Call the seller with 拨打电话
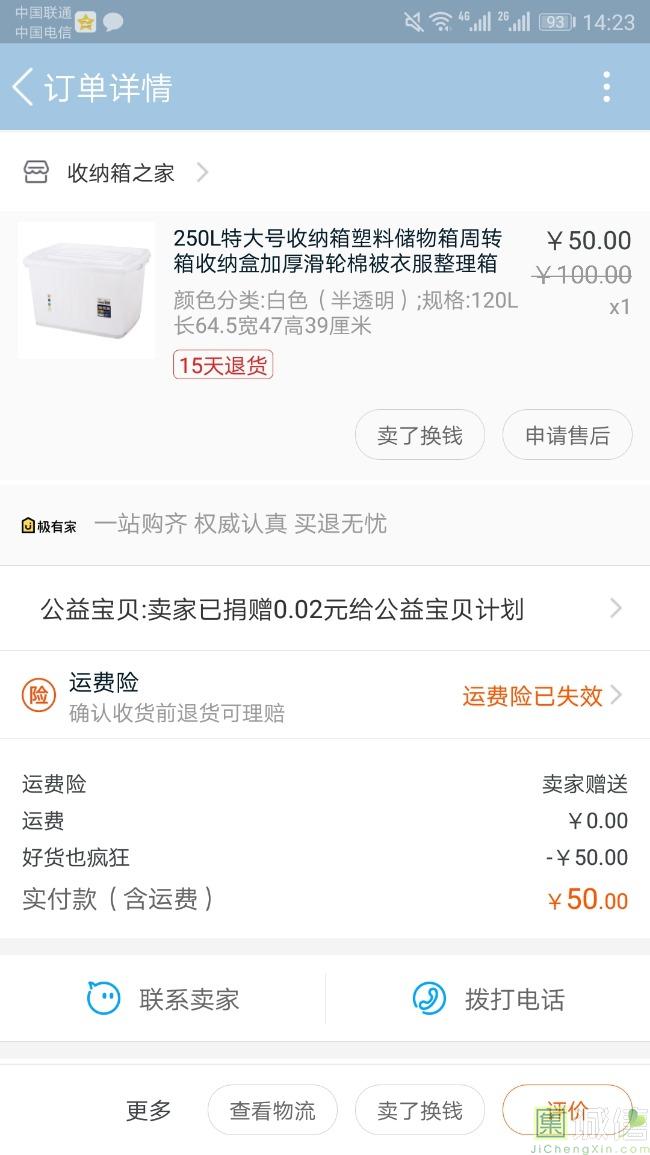Image resolution: width=650 pixels, height=1155 pixels. [488, 998]
